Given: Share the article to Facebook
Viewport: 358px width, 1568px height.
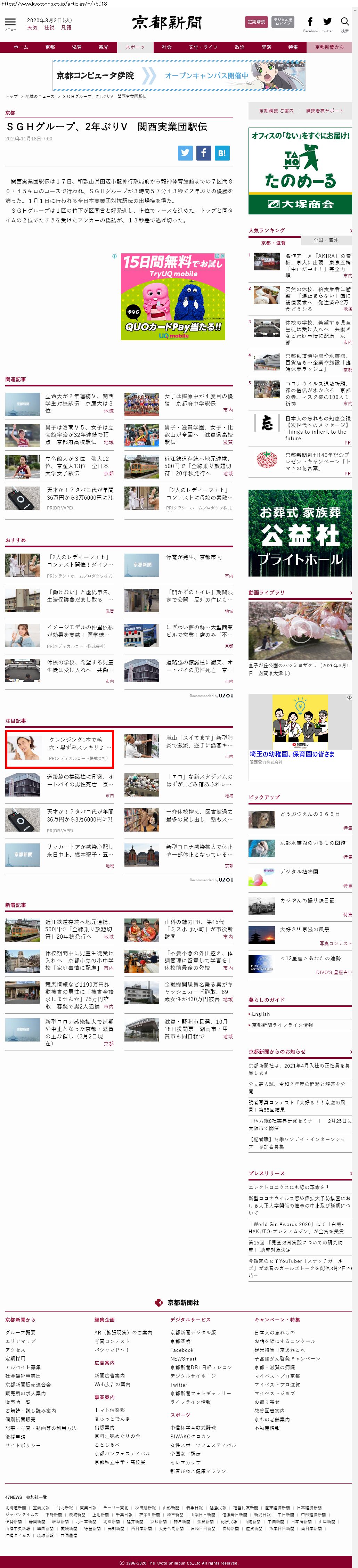Looking at the screenshot, I should (203, 153).
